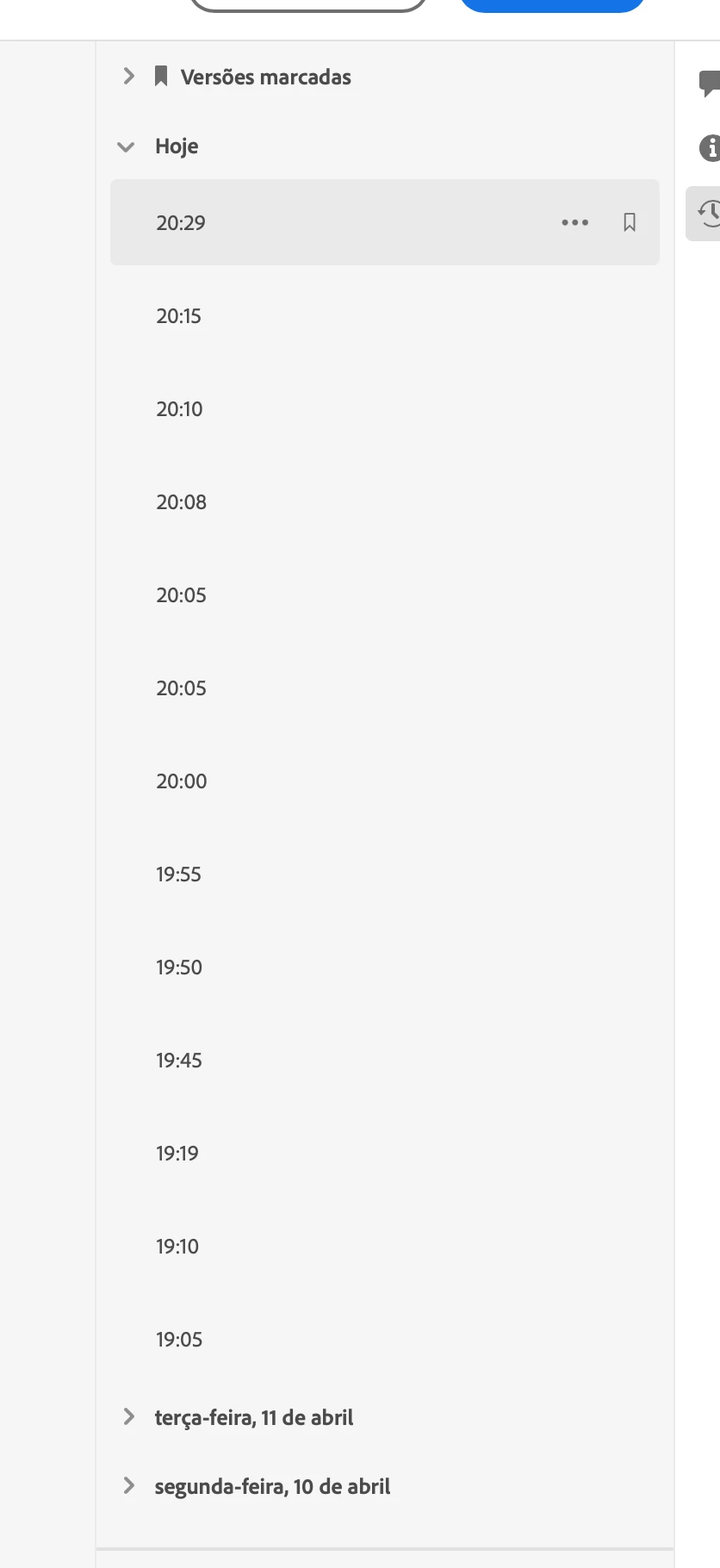Image resolution: width=720 pixels, height=1568 pixels.
Task: Open the info panel icon
Action: coord(709,148)
